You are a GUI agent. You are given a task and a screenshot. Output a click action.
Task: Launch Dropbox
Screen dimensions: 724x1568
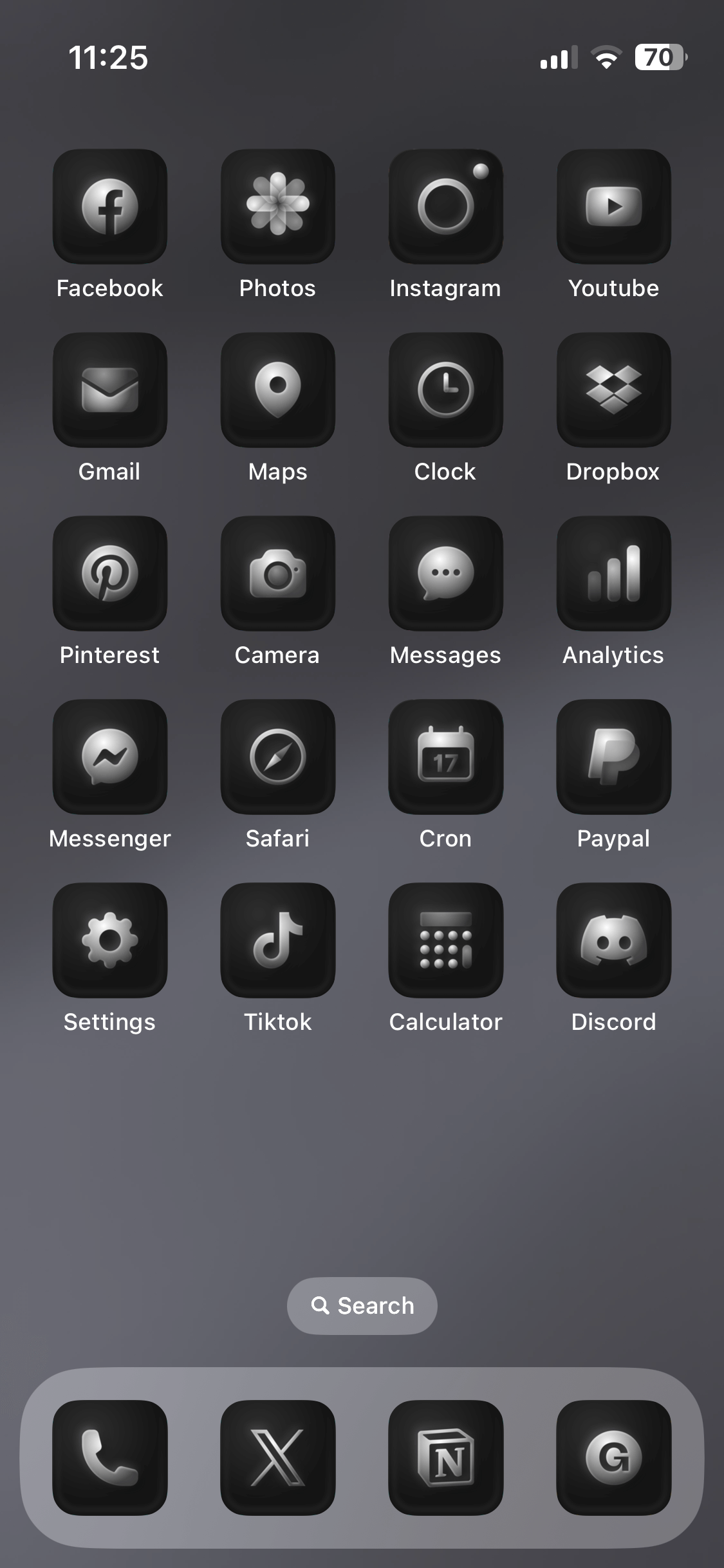coord(613,389)
